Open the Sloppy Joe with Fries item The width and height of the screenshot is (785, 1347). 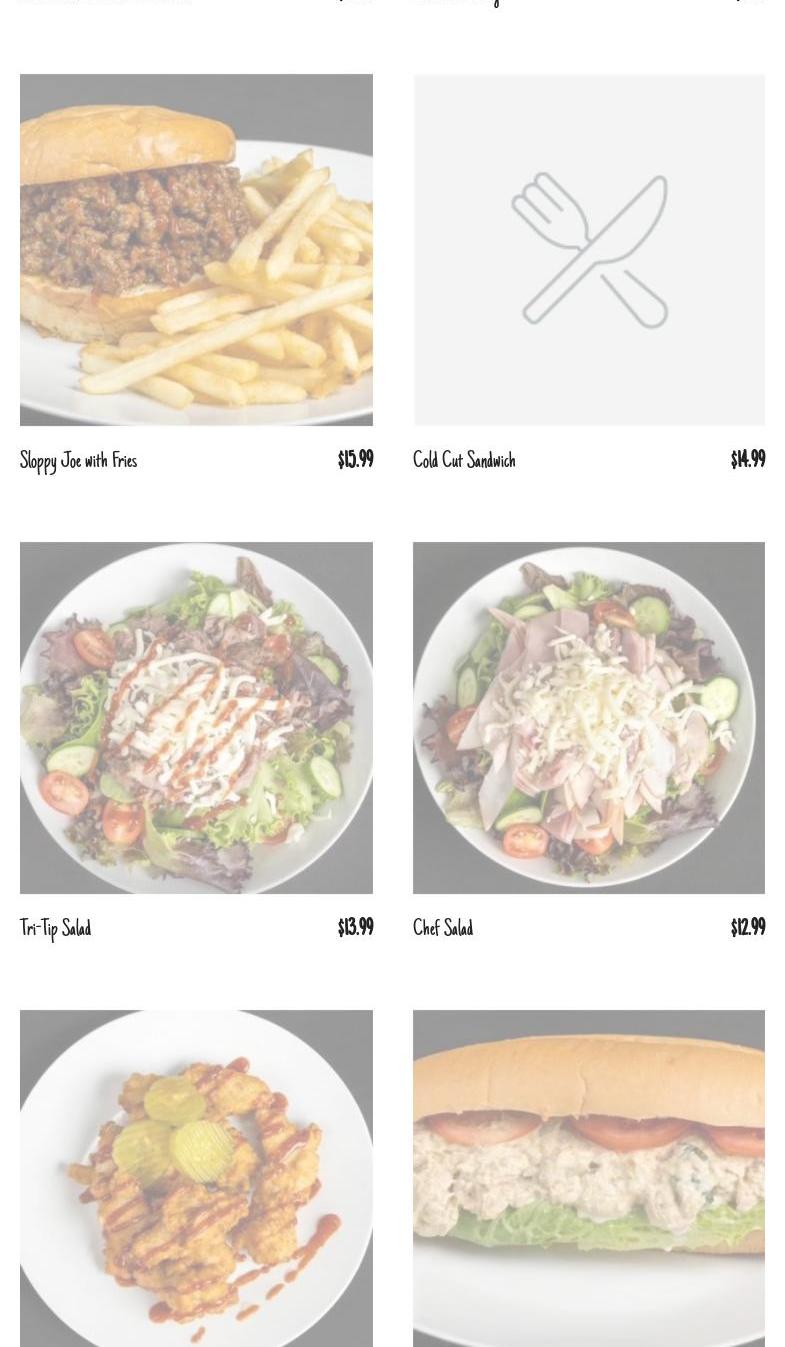(196, 250)
